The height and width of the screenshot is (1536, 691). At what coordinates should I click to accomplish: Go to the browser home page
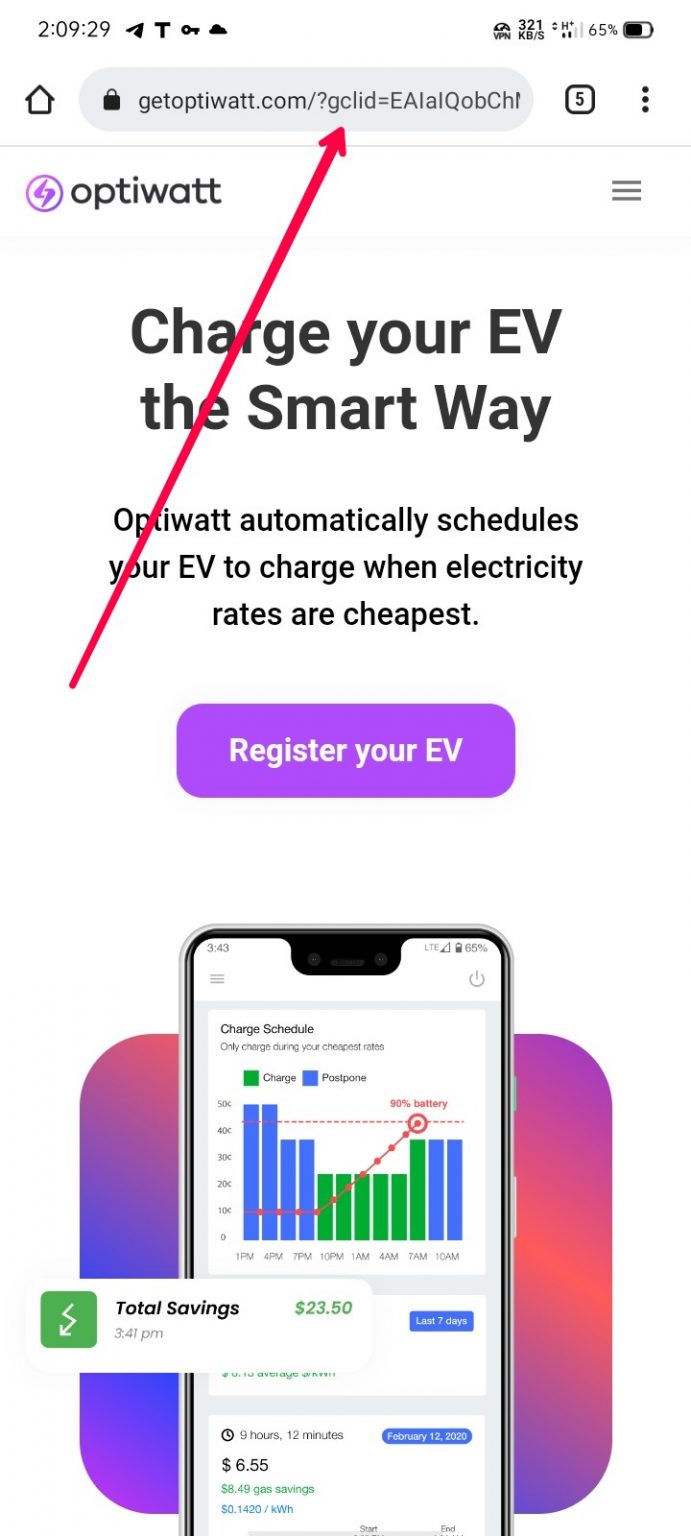coord(39,100)
